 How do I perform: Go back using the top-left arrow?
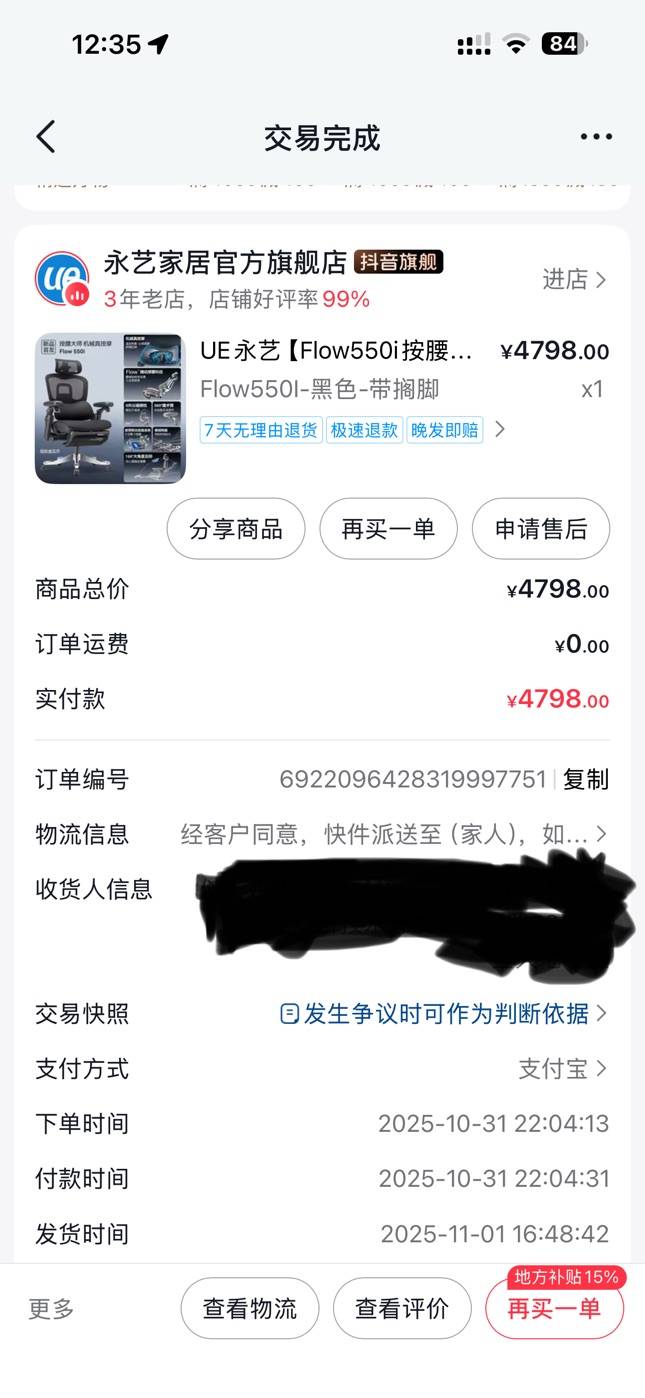[46, 137]
